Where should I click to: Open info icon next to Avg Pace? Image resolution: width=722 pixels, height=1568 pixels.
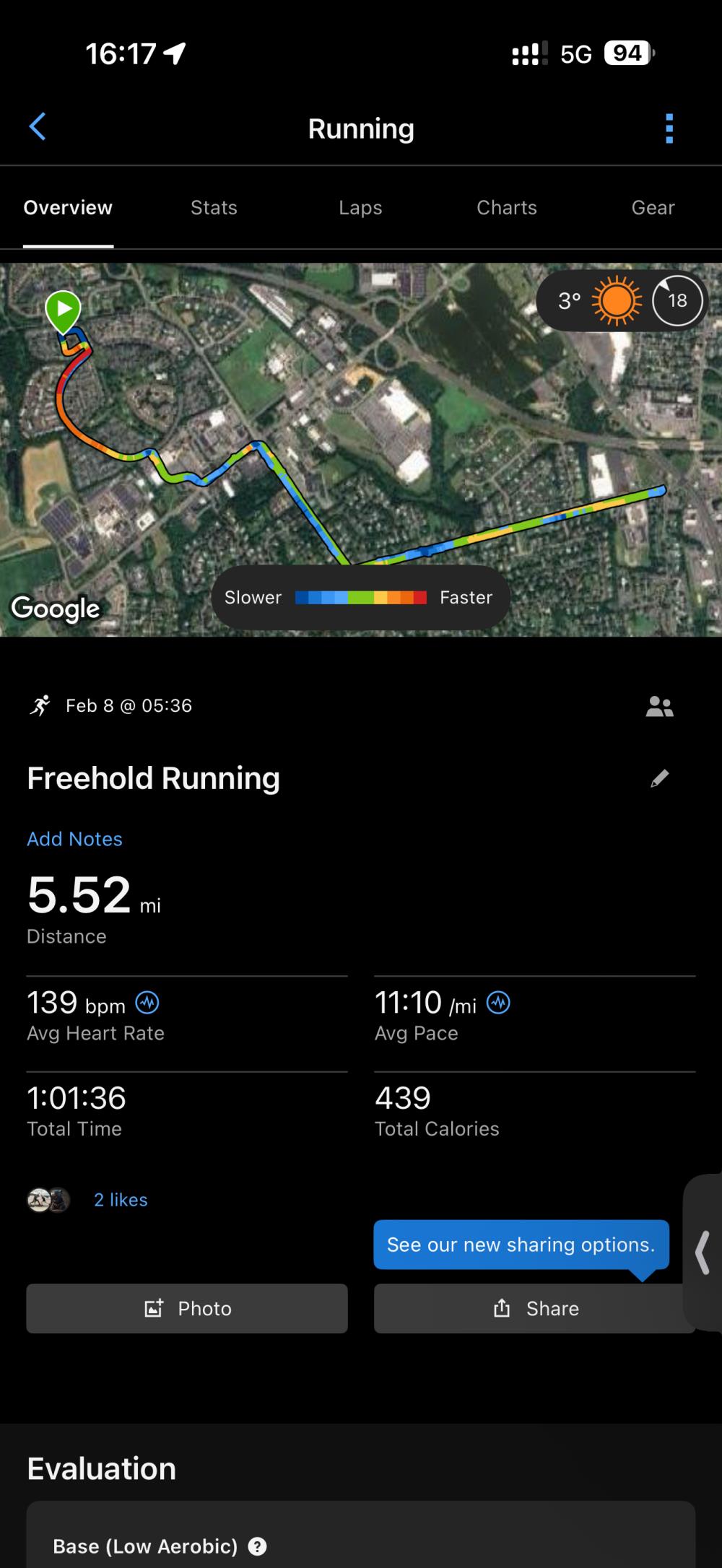coord(498,1002)
